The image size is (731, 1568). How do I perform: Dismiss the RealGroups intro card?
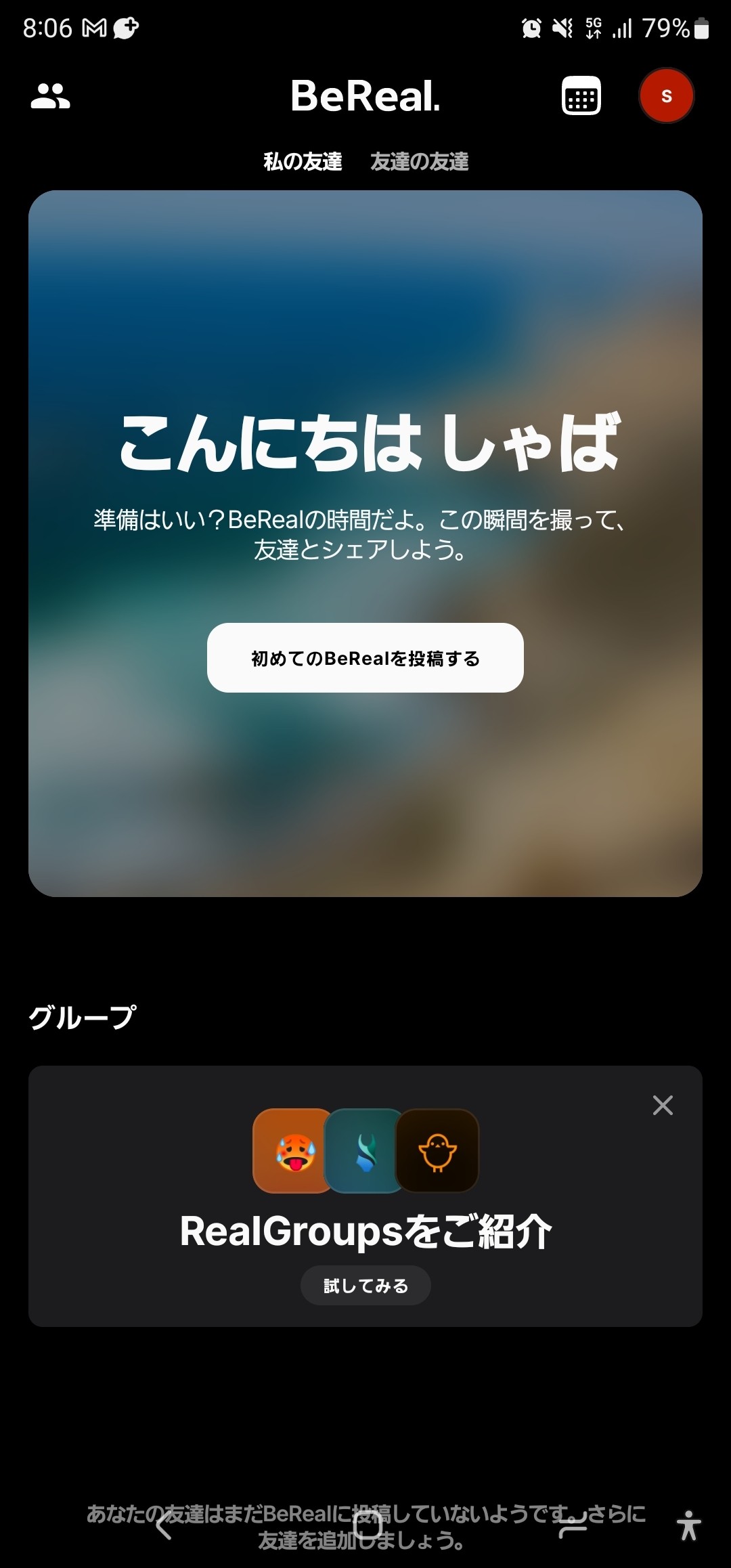pyautogui.click(x=663, y=1106)
